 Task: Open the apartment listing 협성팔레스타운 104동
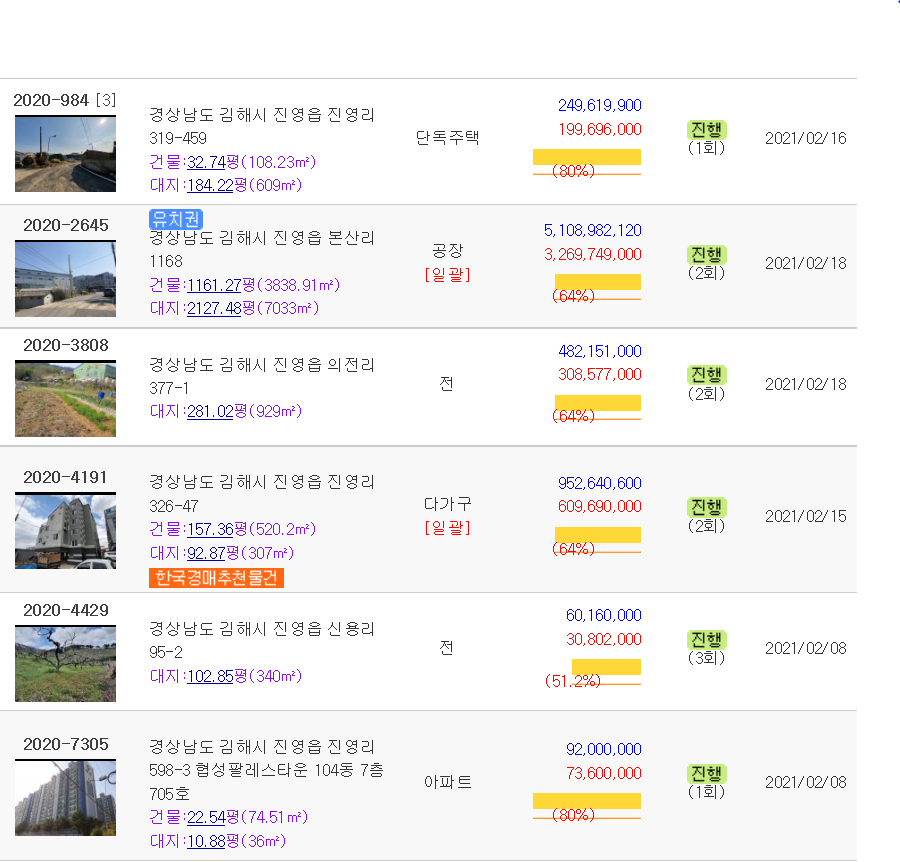[266, 770]
